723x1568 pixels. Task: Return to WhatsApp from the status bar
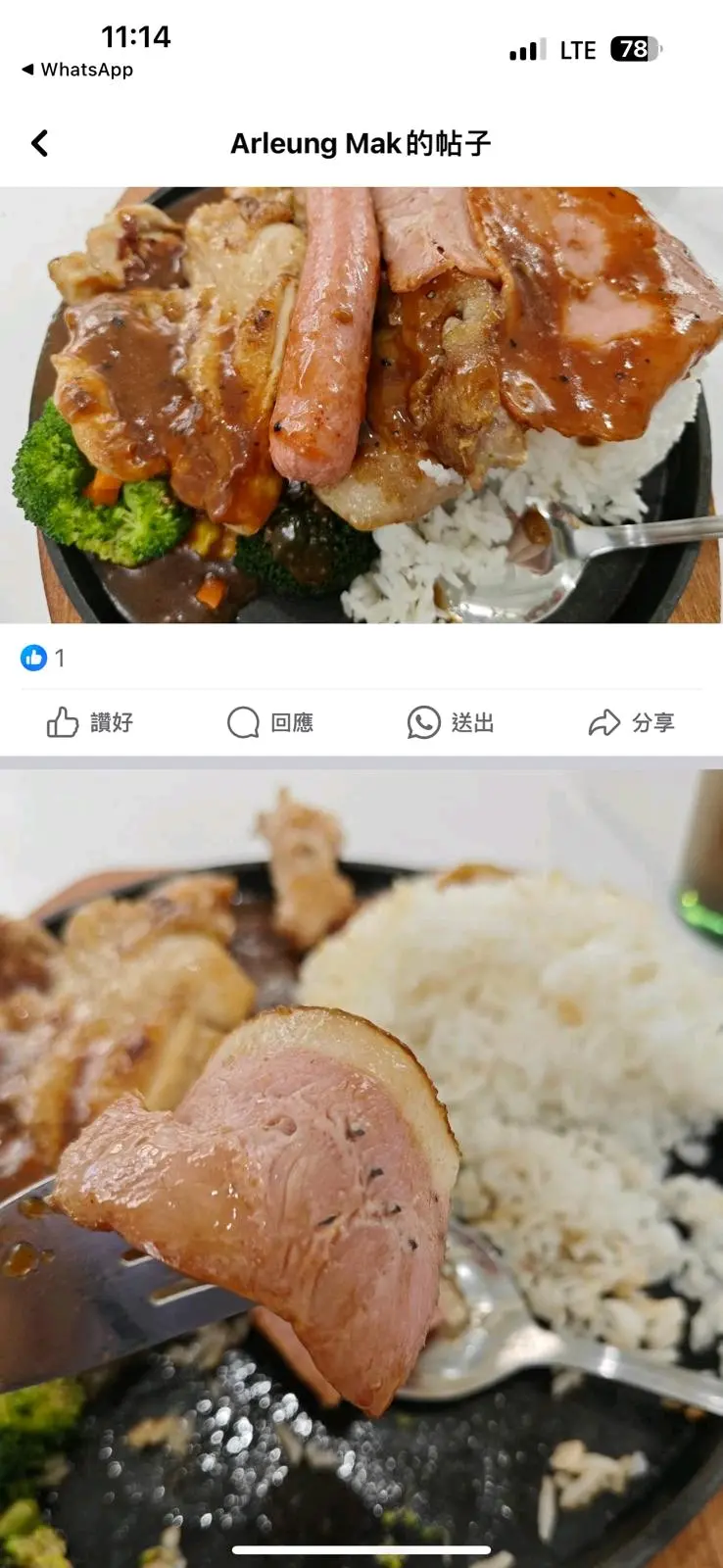pos(76,70)
